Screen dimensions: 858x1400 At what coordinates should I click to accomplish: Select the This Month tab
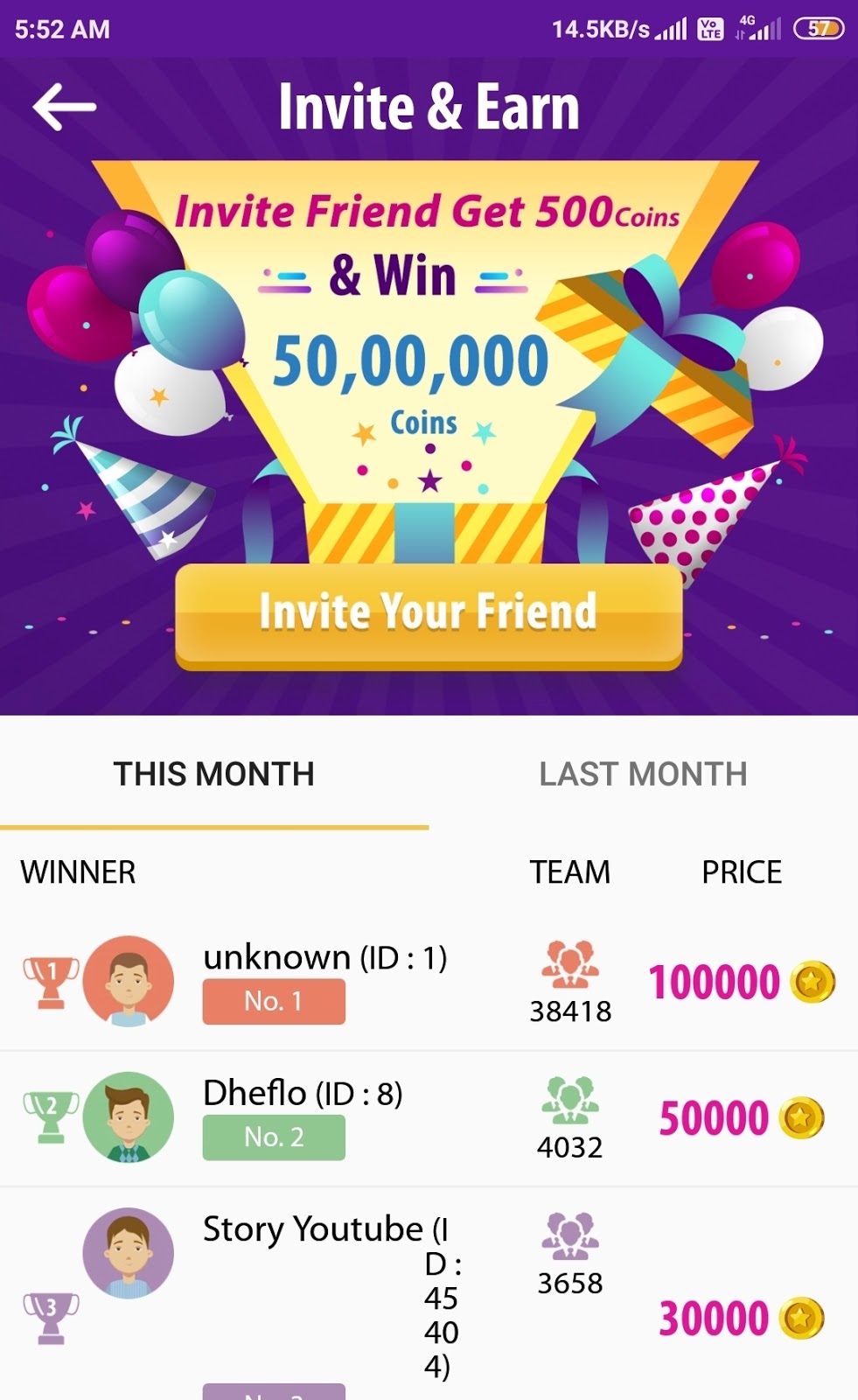click(213, 774)
